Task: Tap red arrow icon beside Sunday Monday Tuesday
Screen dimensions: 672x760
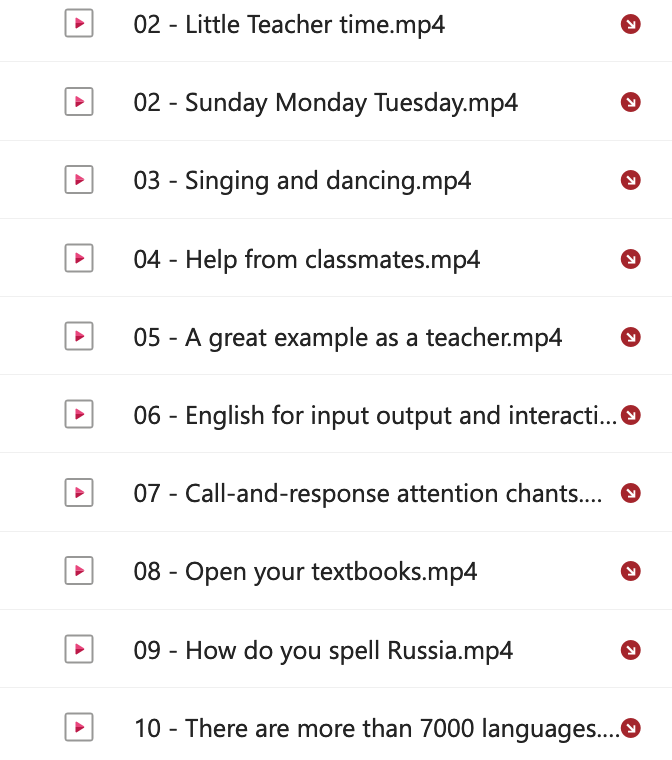Action: tap(630, 102)
